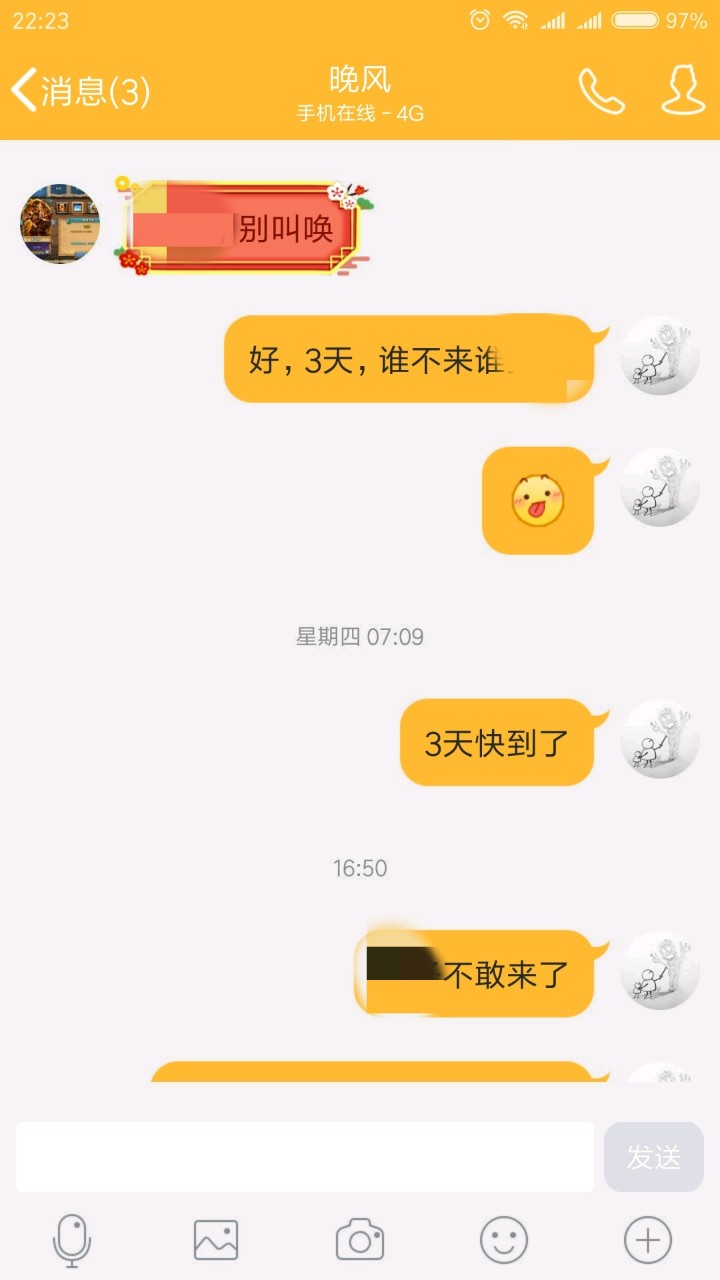
Task: Tap my avatar next to 3天快到了
Action: click(659, 740)
